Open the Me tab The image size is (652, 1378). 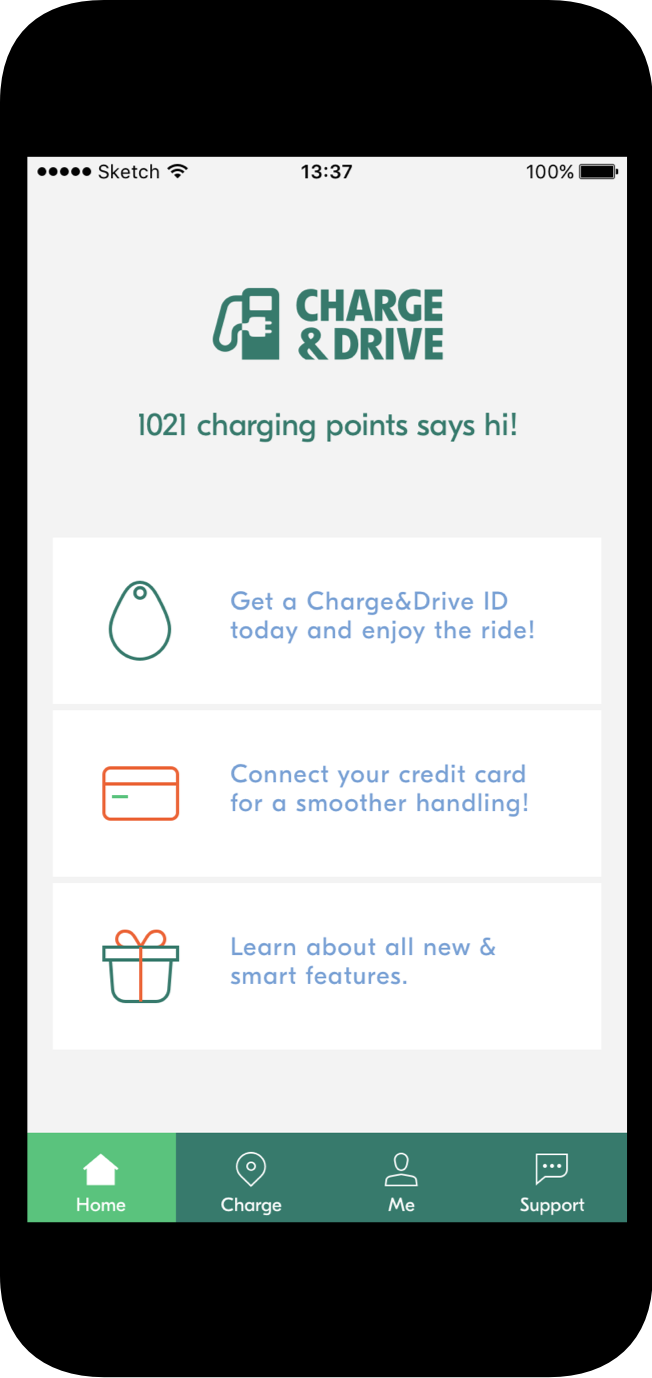pos(401,1178)
